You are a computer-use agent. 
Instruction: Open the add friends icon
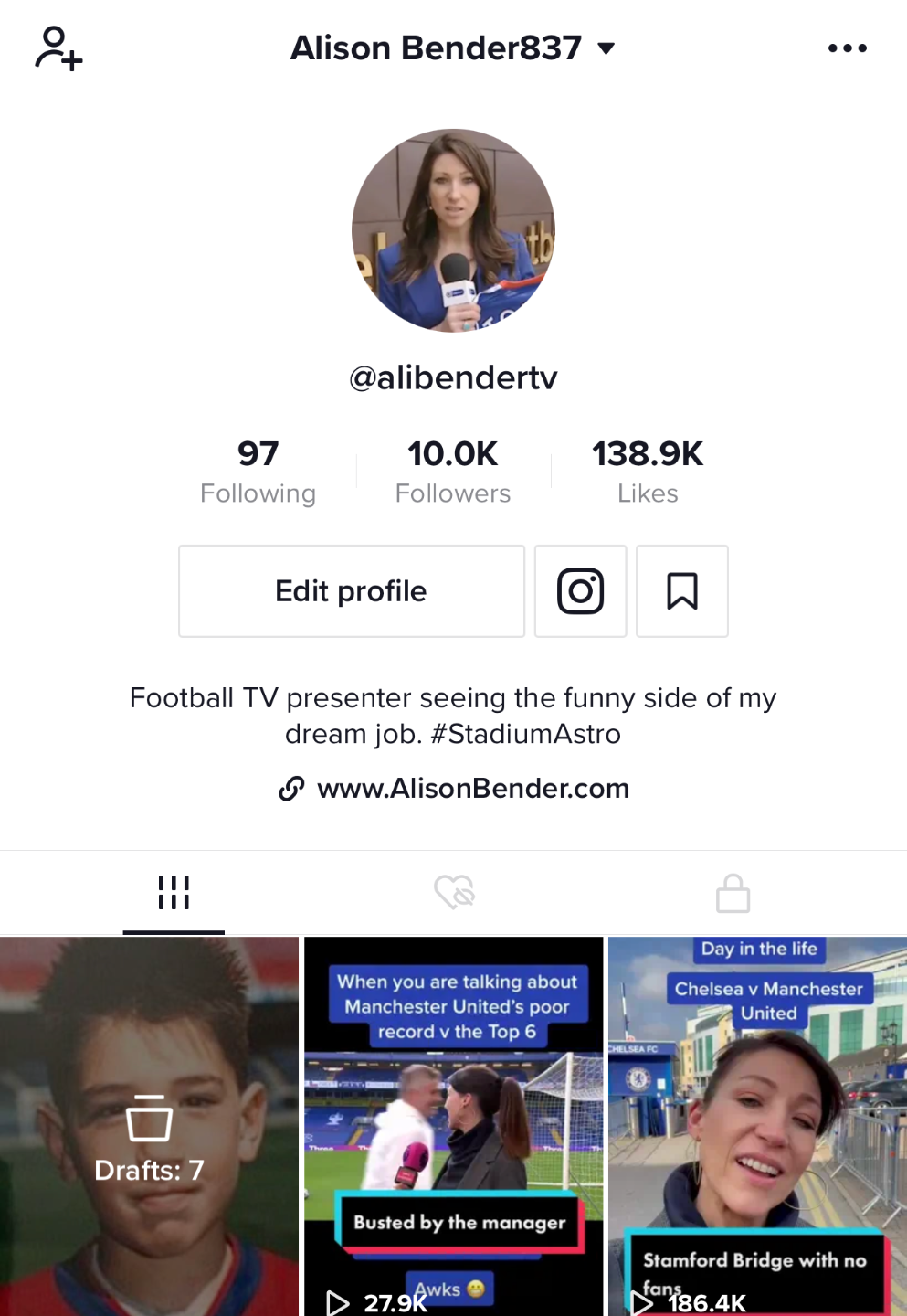point(58,48)
